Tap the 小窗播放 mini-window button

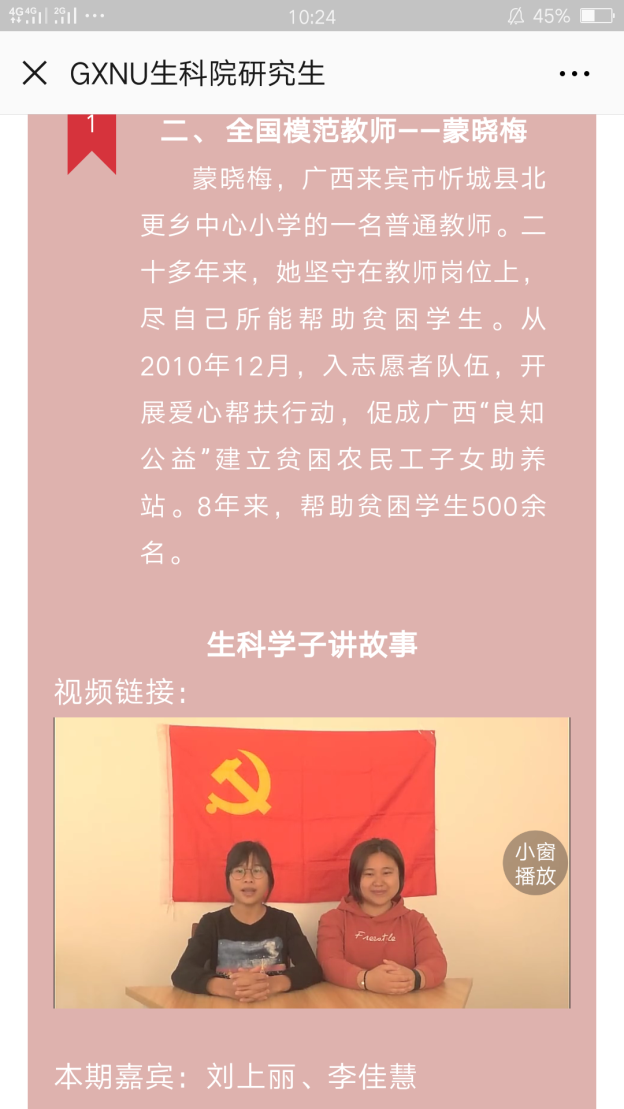535,864
